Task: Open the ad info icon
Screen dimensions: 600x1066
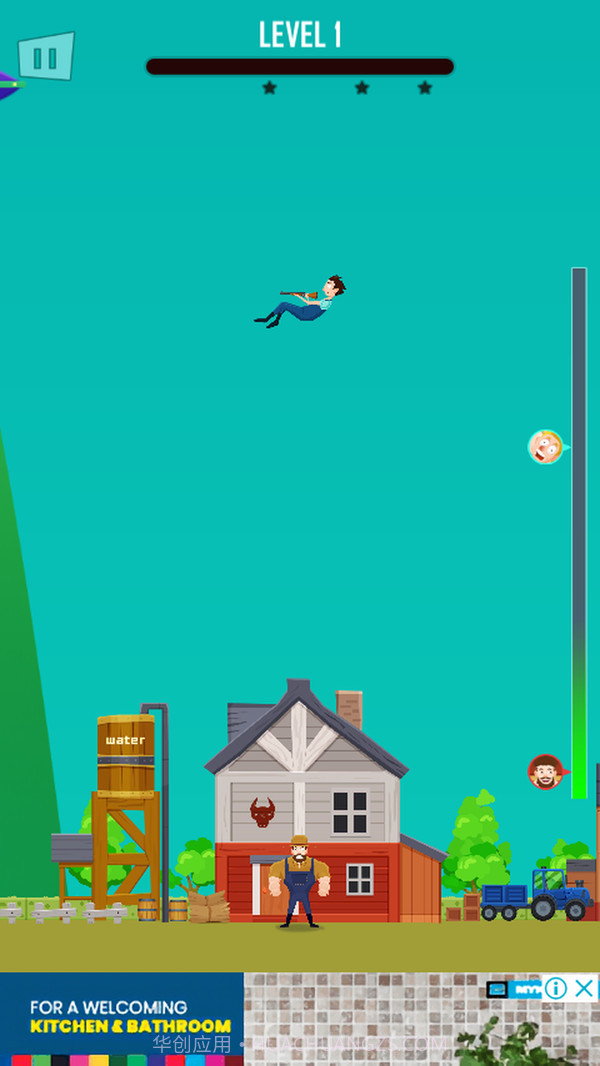Action: (556, 989)
